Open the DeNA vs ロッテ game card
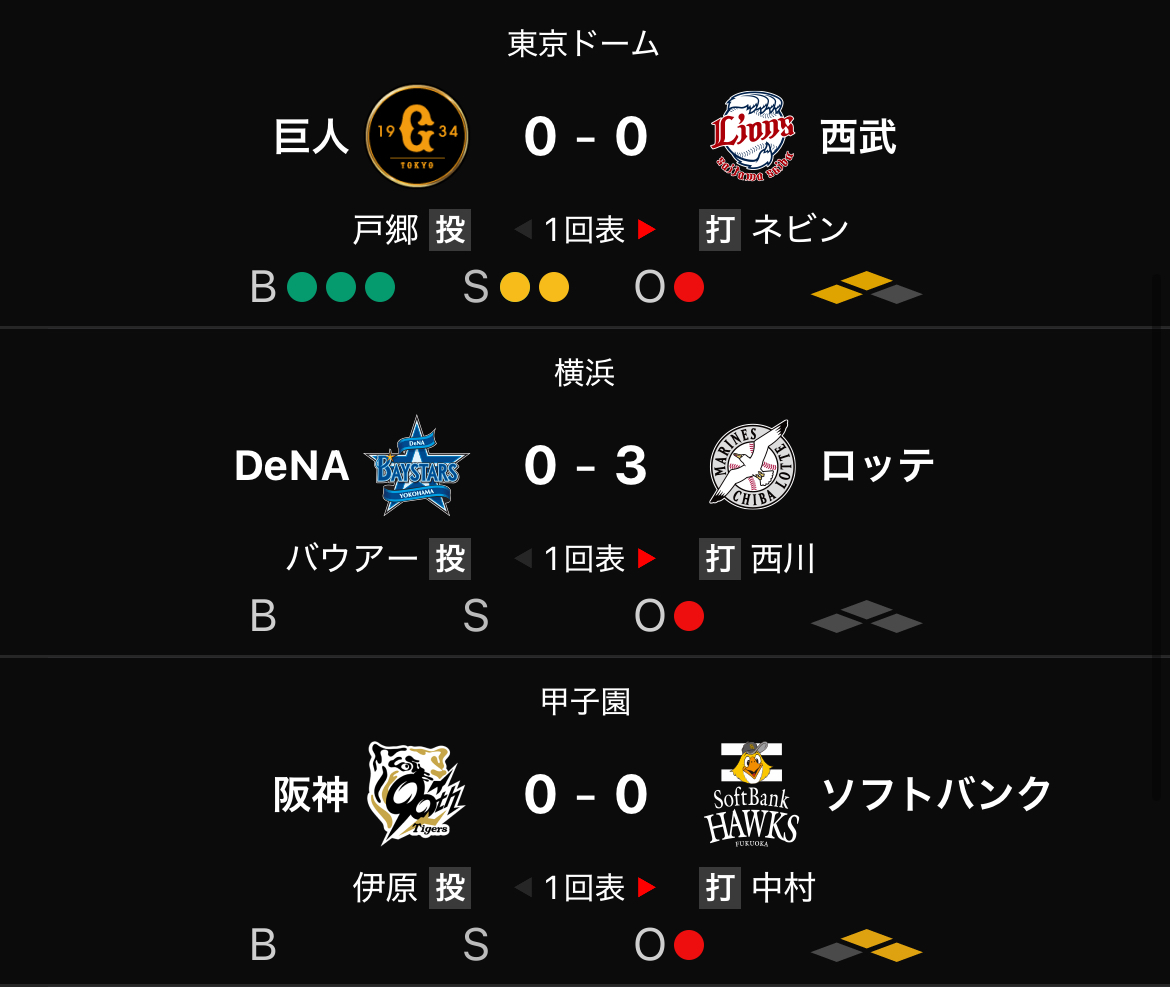 (585, 466)
